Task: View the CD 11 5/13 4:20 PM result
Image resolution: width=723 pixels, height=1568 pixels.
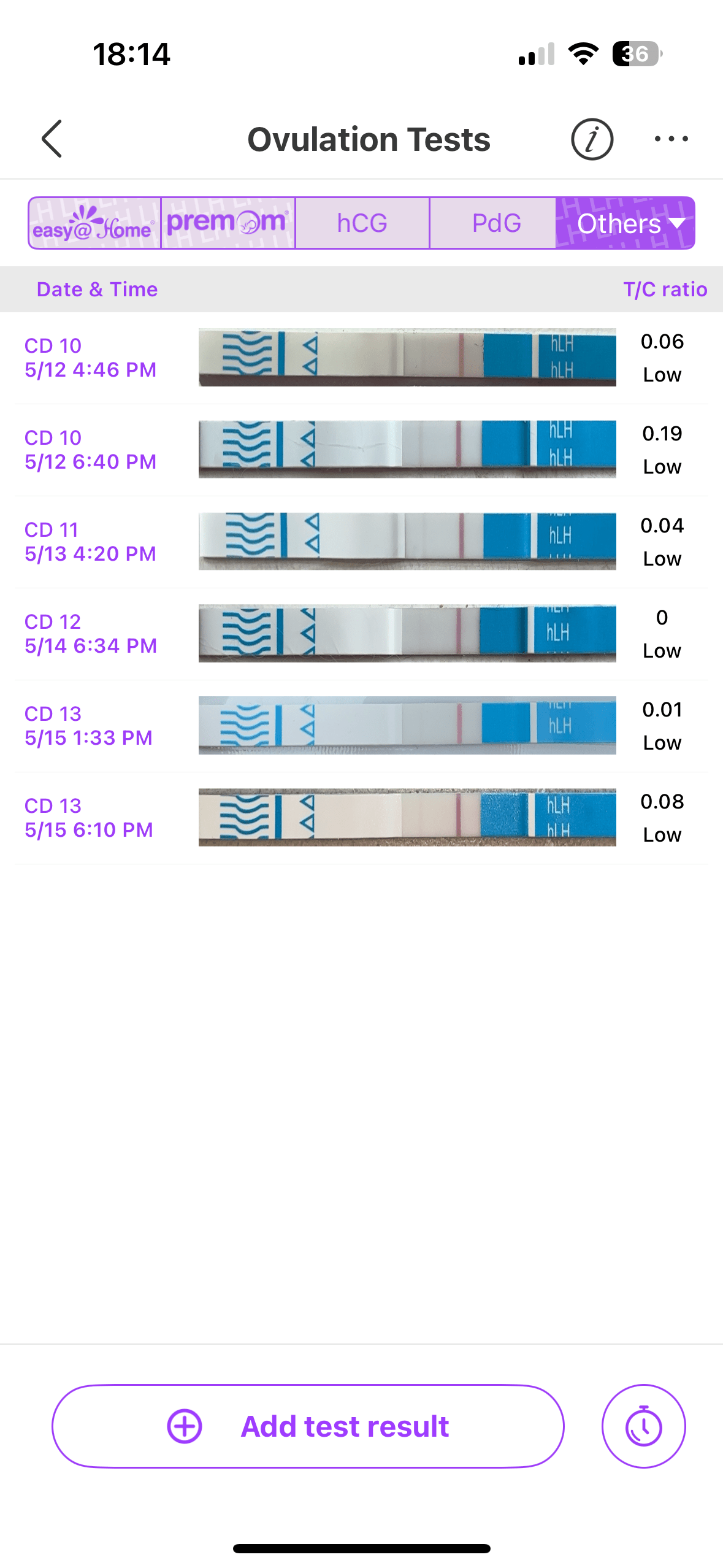Action: point(361,542)
